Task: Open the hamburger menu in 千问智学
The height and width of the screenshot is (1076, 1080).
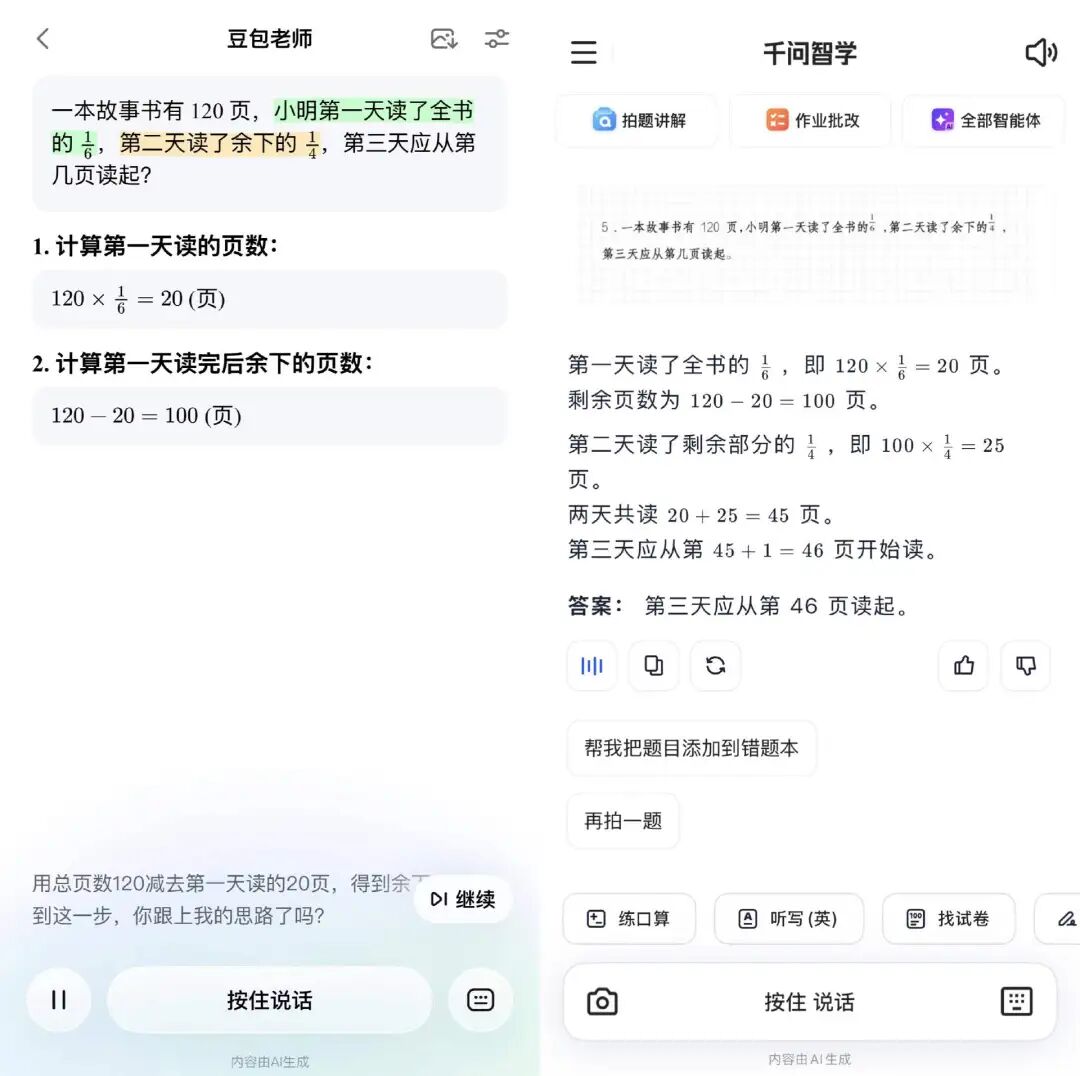Action: pos(584,53)
